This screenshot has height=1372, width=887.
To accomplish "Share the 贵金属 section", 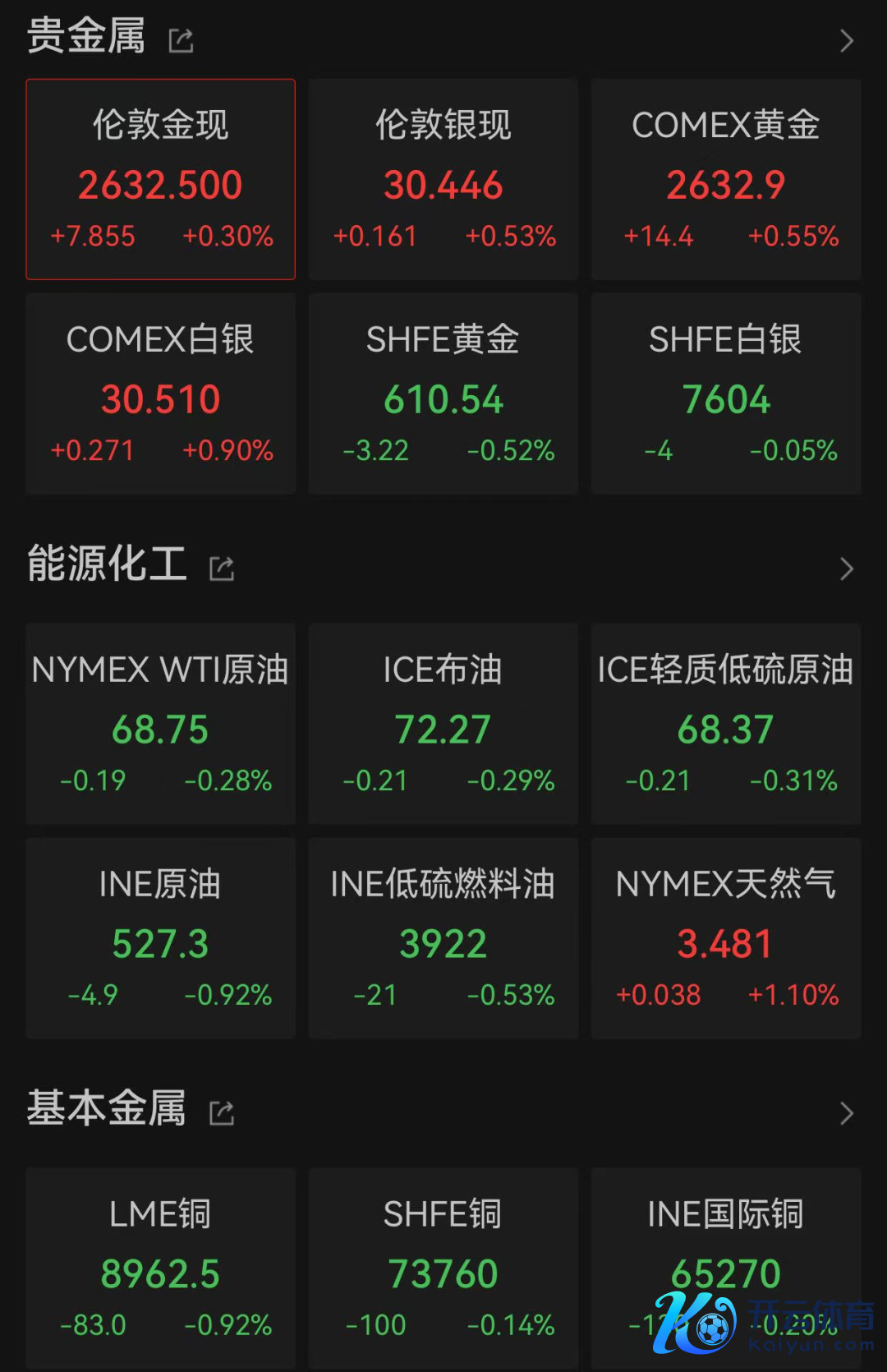I will click(181, 39).
